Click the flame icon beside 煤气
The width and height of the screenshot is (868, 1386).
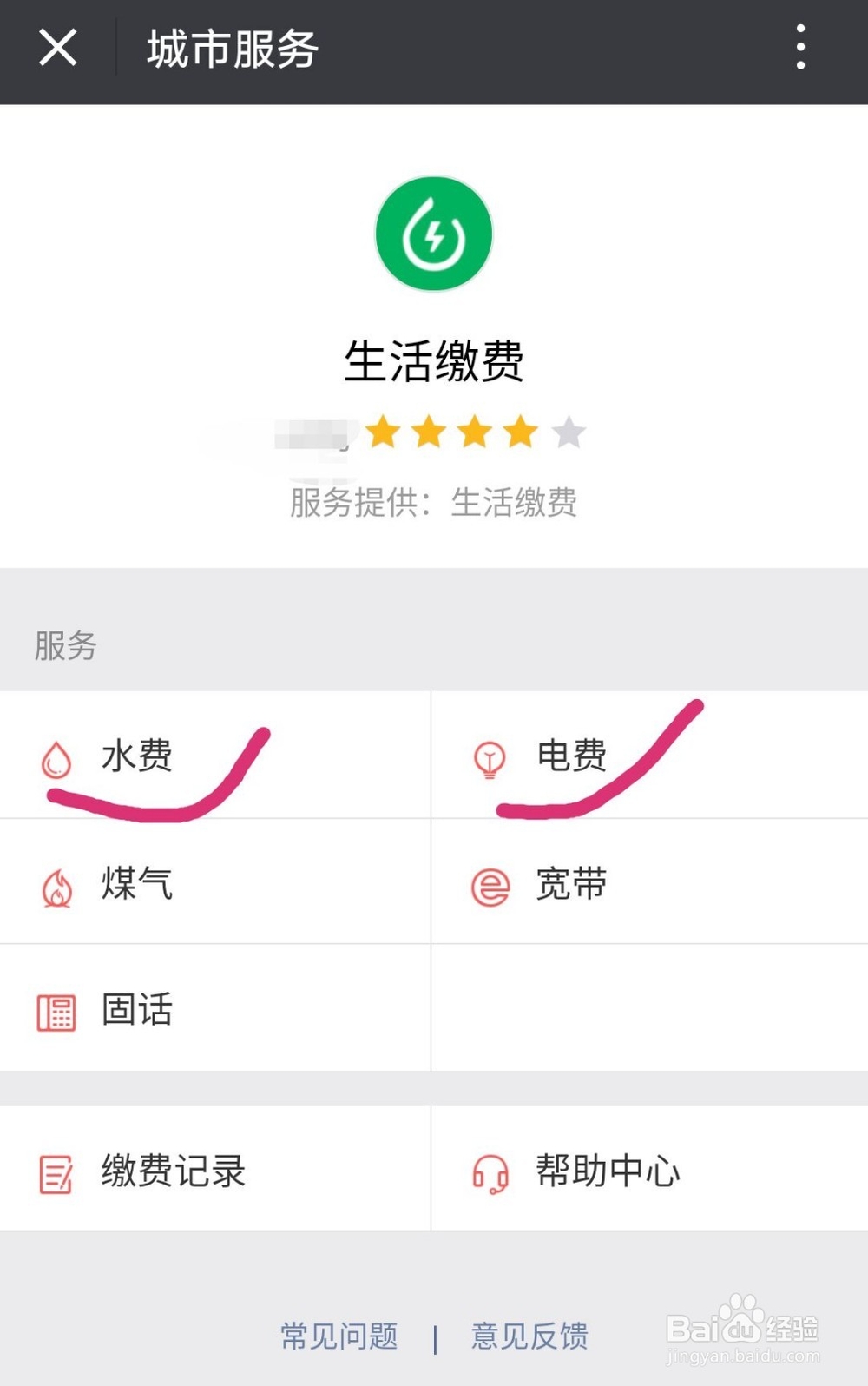point(56,883)
